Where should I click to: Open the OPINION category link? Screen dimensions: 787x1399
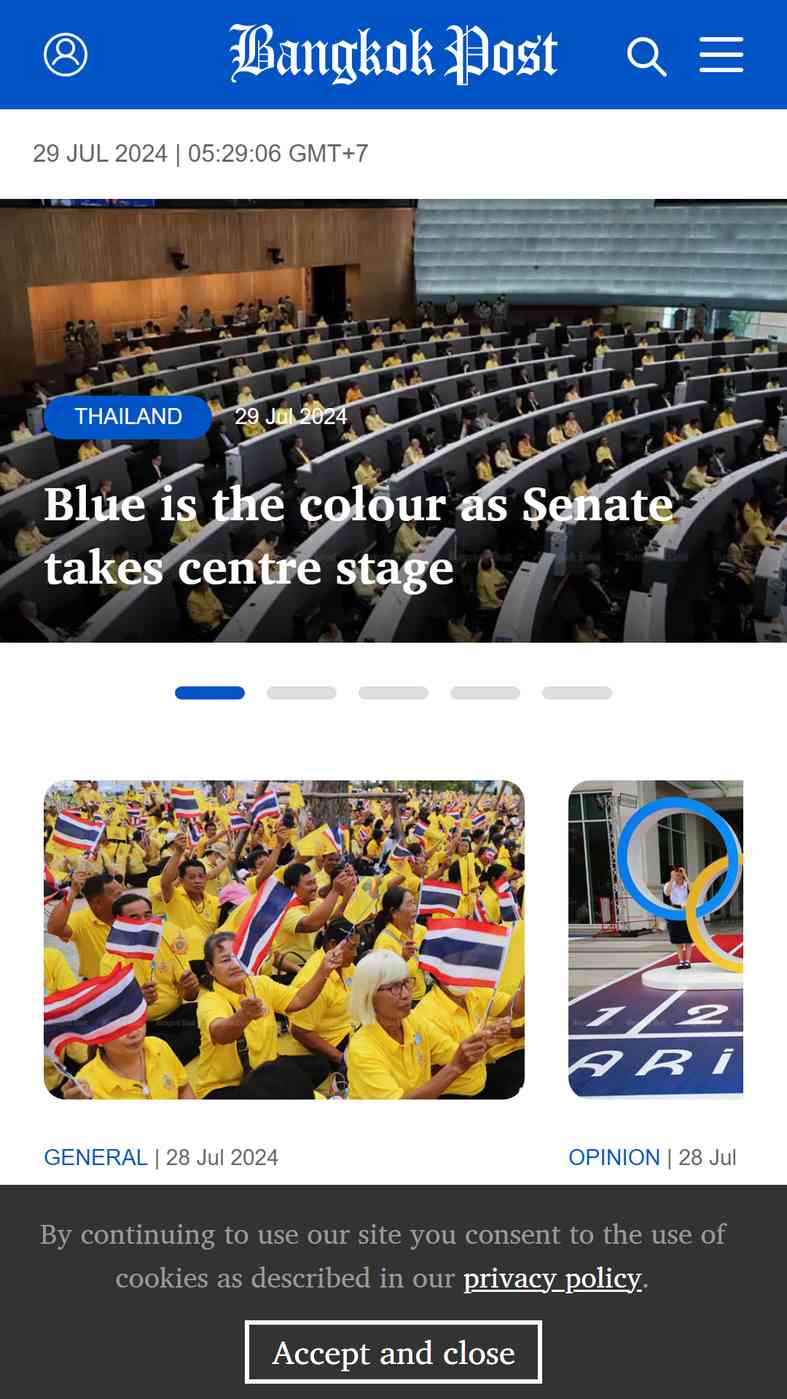click(x=614, y=1157)
